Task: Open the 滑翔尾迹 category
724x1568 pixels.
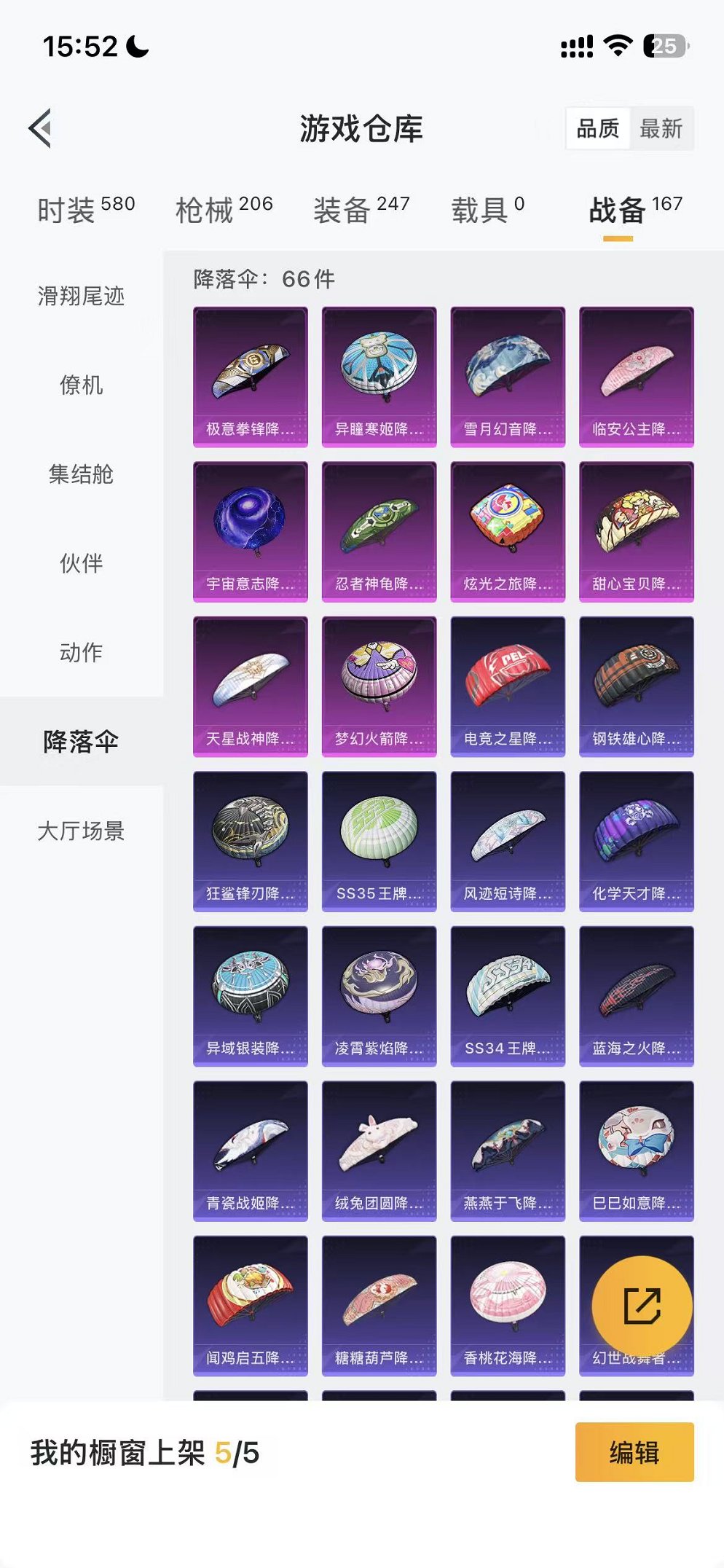Action: [x=81, y=296]
